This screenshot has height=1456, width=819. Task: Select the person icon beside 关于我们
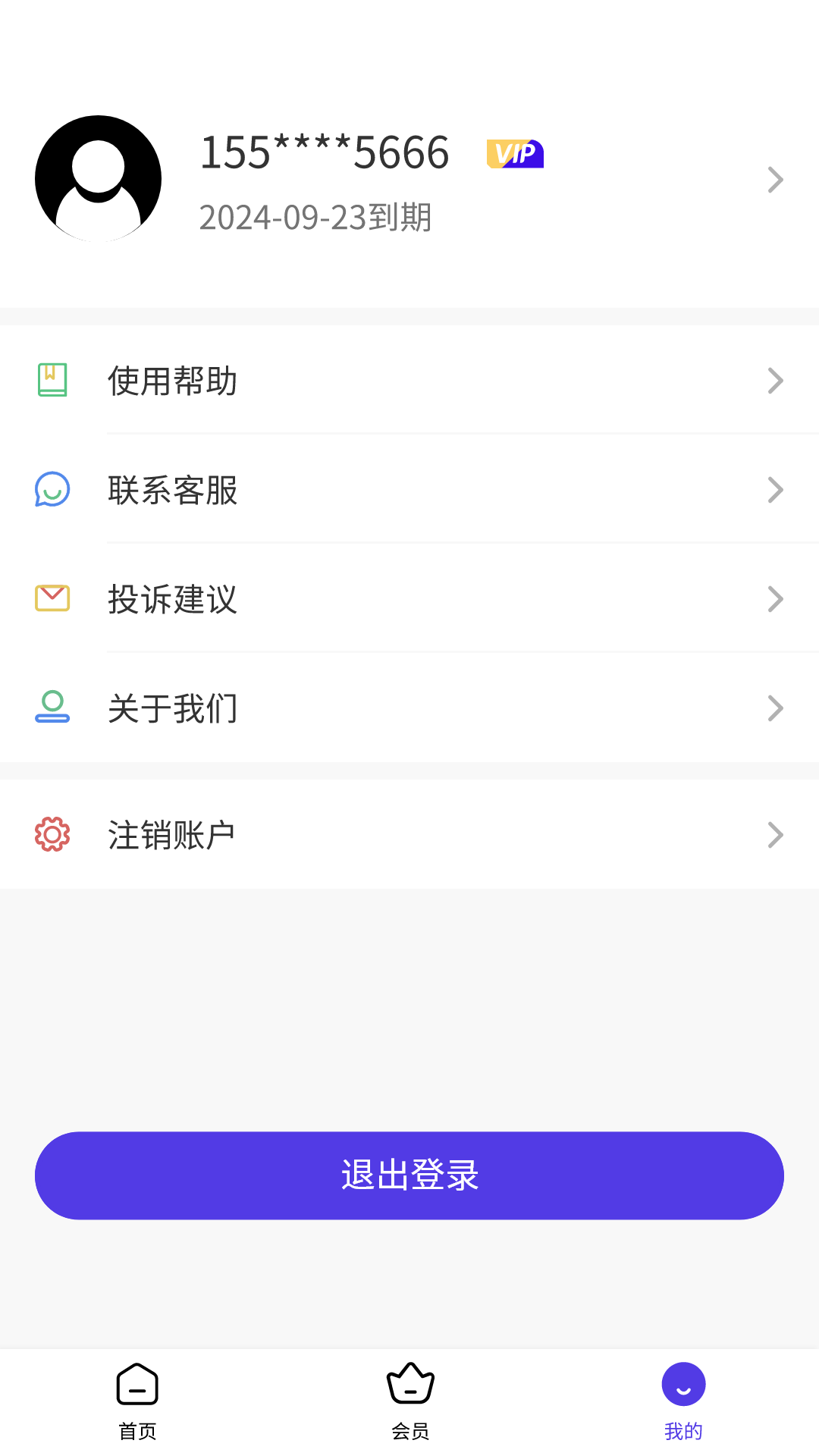pos(52,708)
